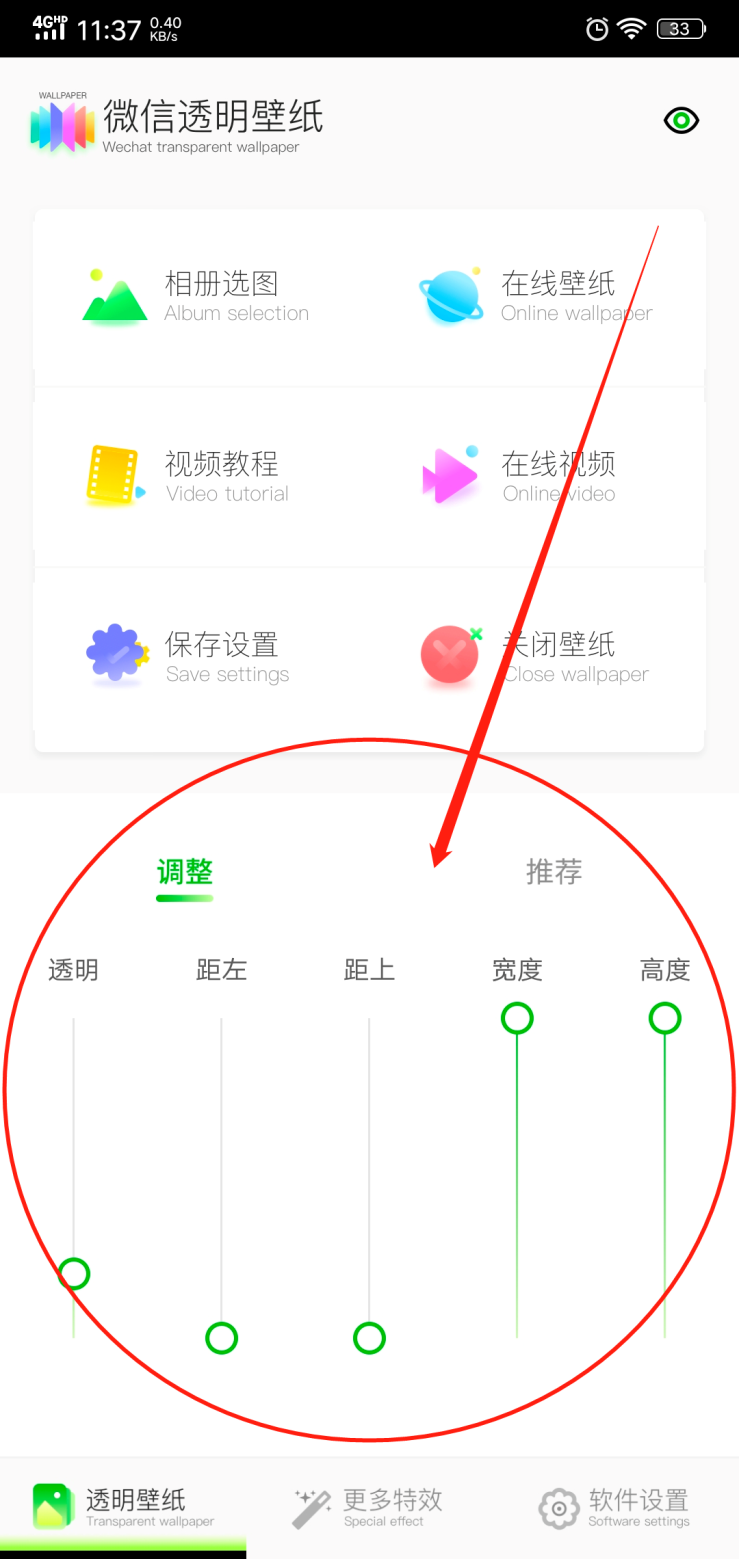The width and height of the screenshot is (739, 1559).
Task: Tap the eye preview icon
Action: pyautogui.click(x=681, y=121)
